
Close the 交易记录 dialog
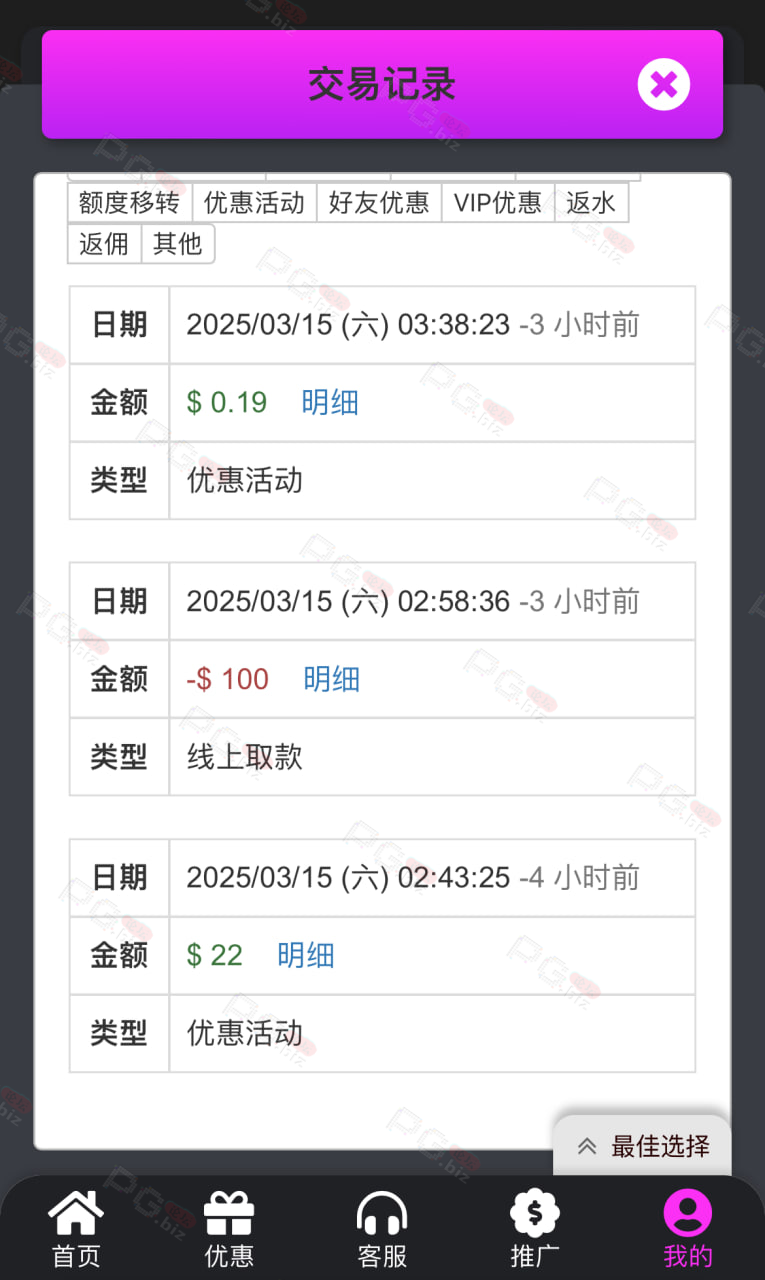[664, 84]
